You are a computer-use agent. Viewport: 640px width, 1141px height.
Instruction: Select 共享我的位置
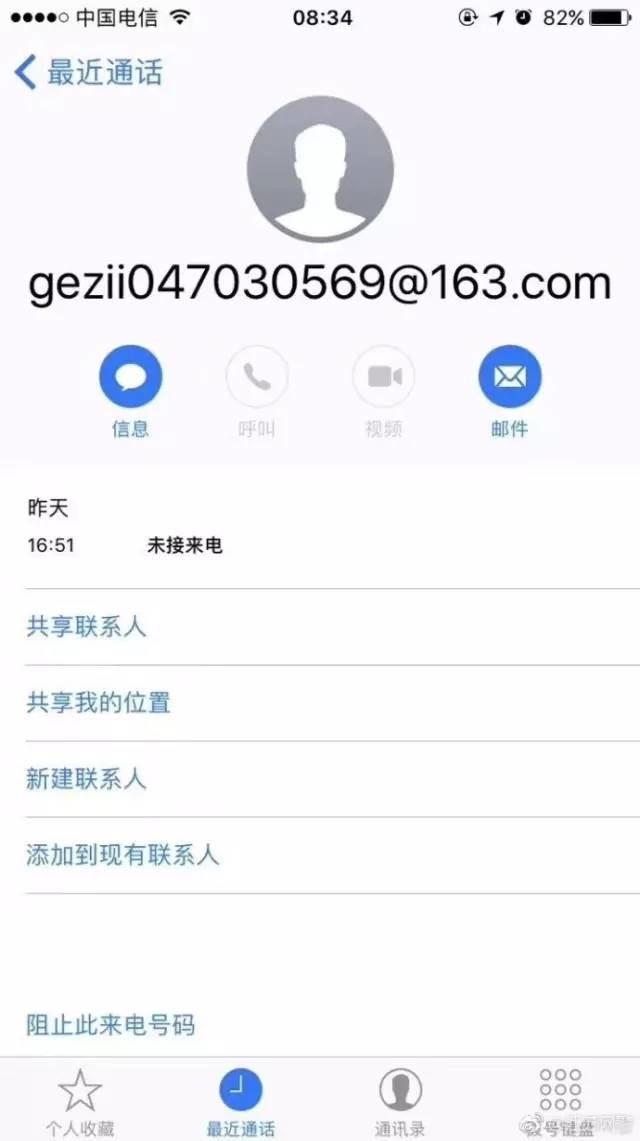(98, 703)
